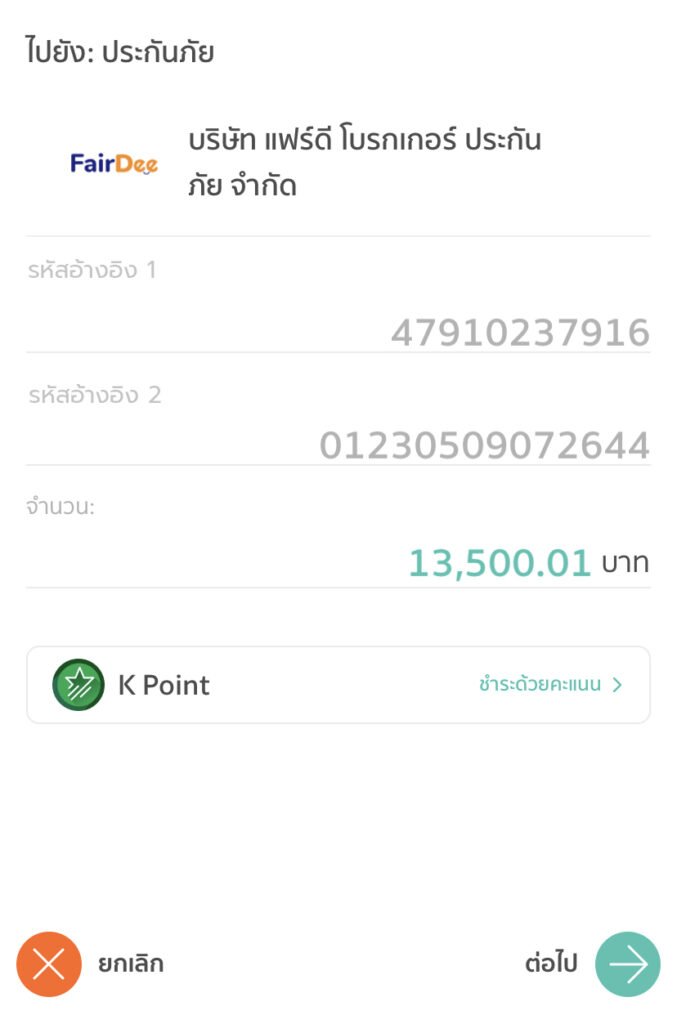Cancel the payment with ยกเลิก button
The width and height of the screenshot is (677, 1024).
(49, 964)
